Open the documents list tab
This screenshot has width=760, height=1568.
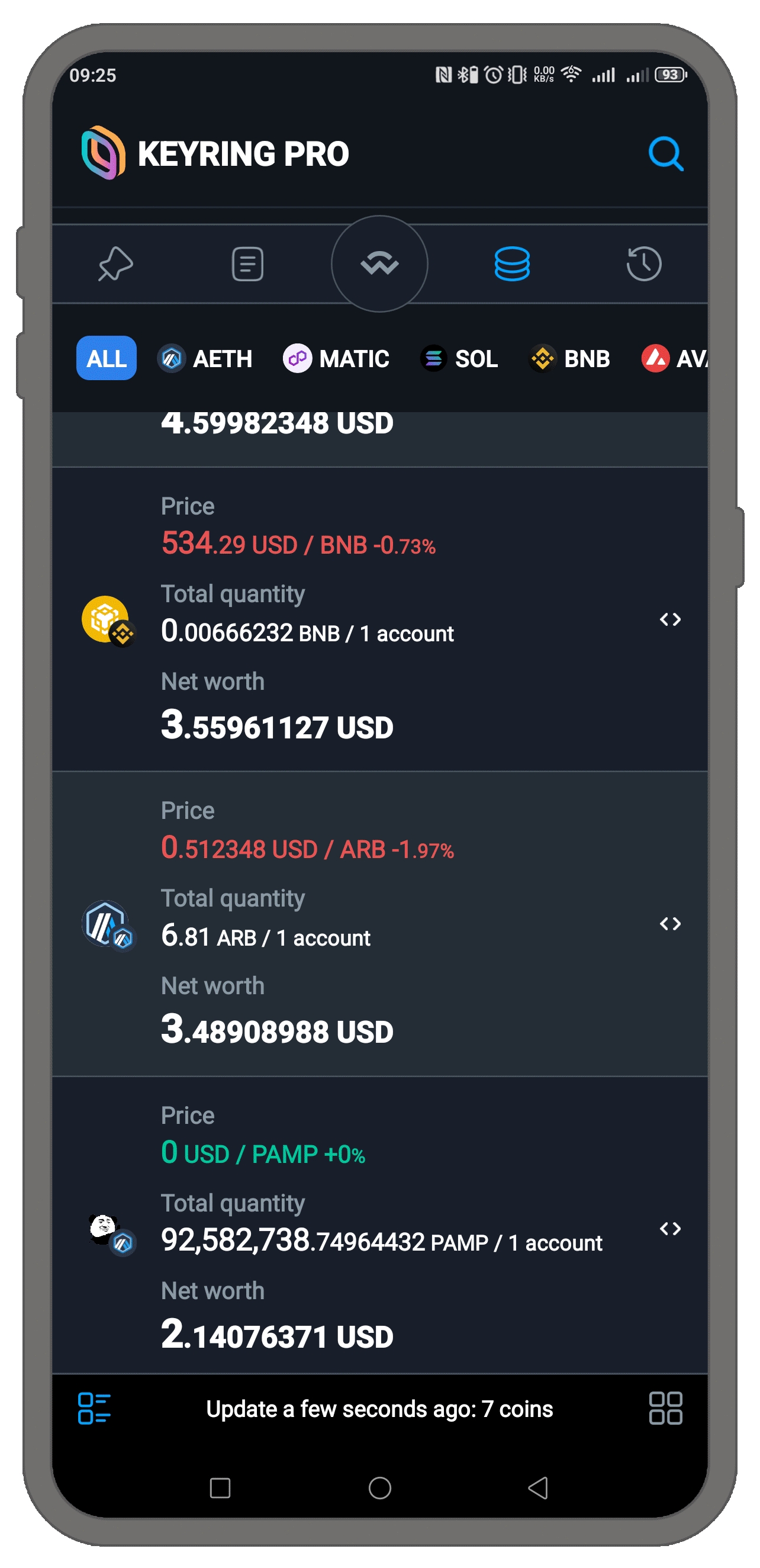coord(247,264)
